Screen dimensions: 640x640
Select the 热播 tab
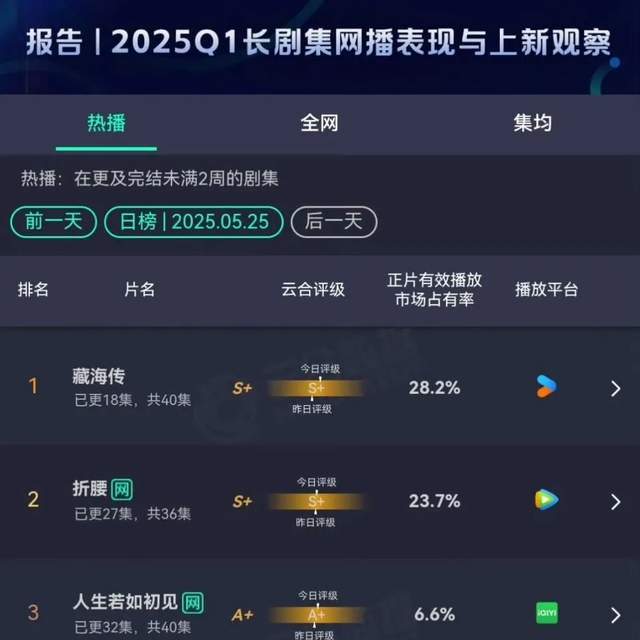pyautogui.click(x=106, y=123)
